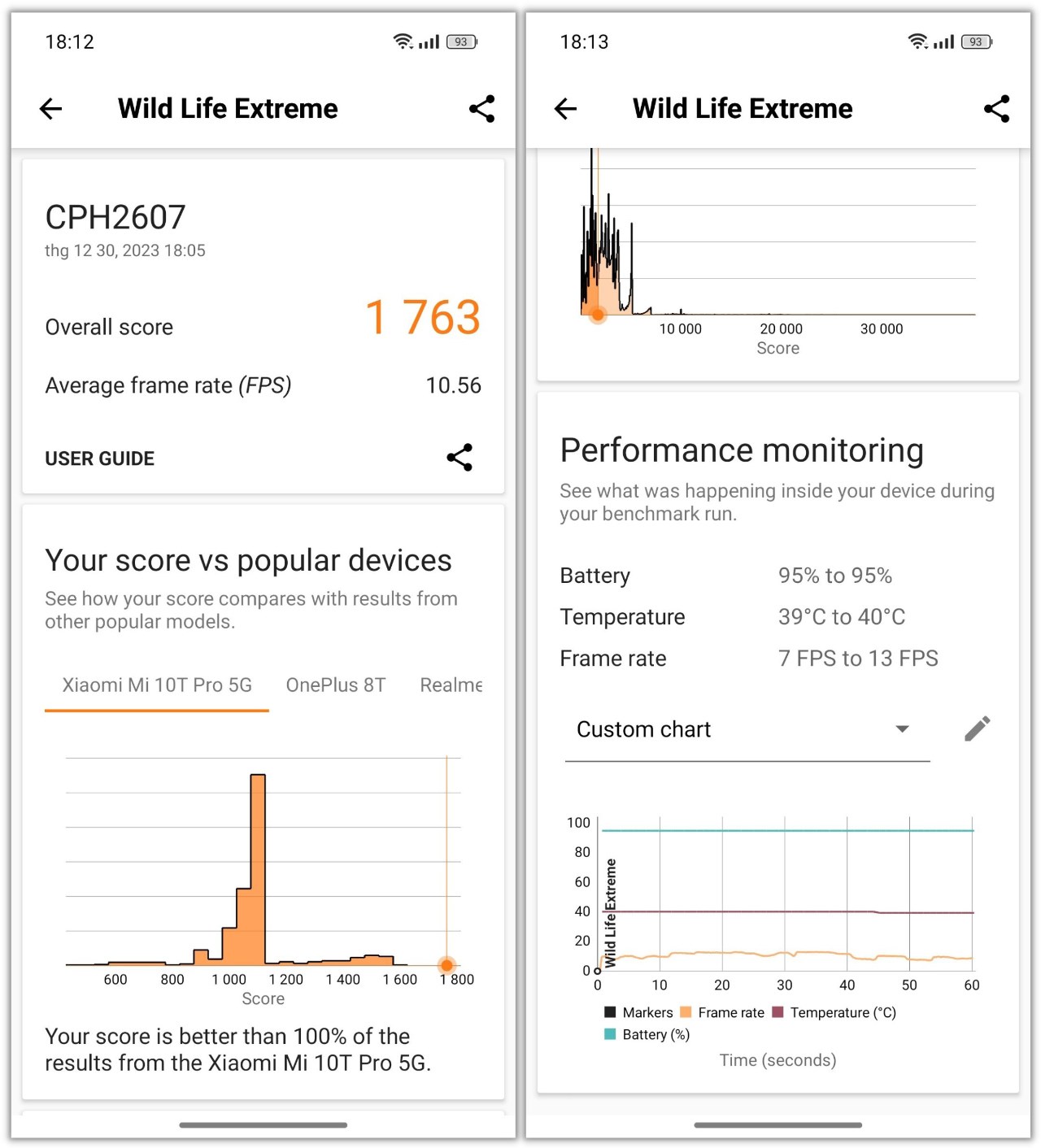1041x1148 pixels.
Task: Tap the bottom scroll indicator bar
Action: (262, 1125)
